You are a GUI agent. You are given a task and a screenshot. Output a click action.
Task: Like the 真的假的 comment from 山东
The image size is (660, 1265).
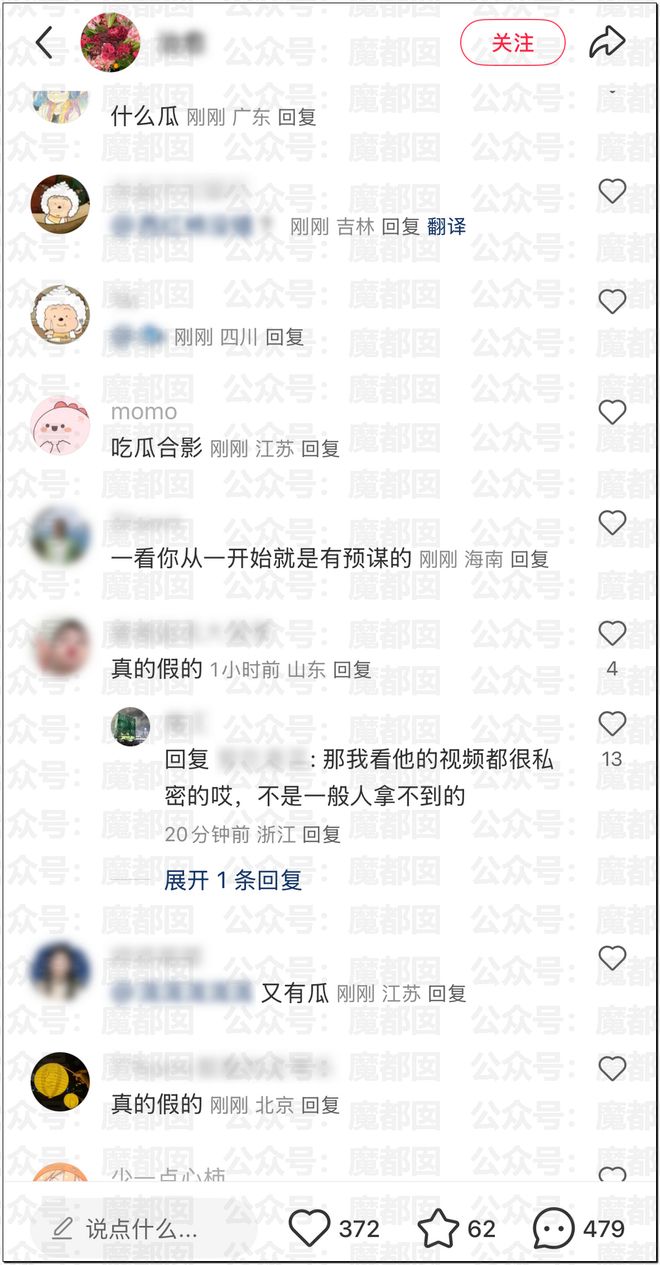611,633
